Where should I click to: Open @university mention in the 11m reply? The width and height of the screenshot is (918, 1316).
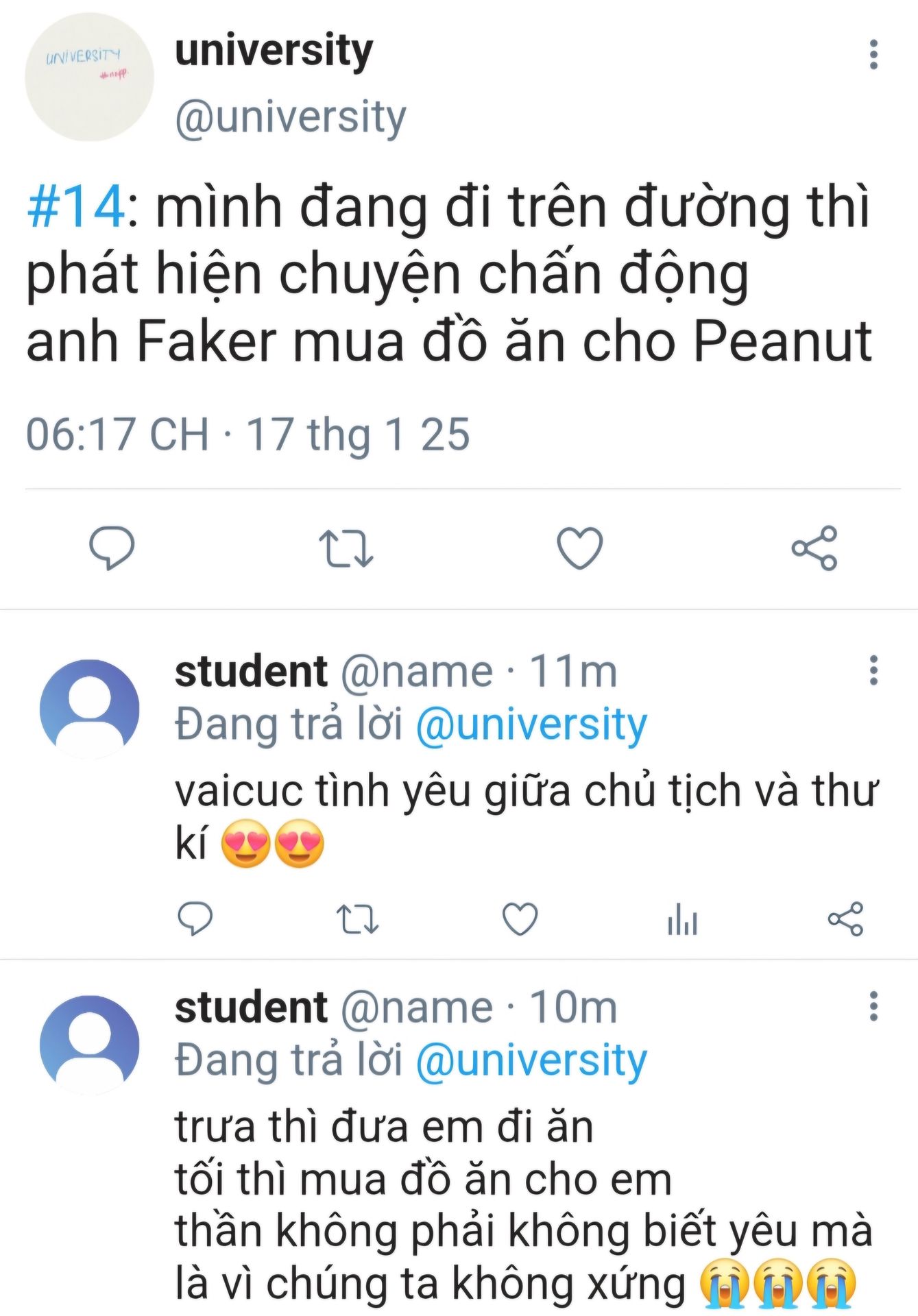pyautogui.click(x=531, y=724)
